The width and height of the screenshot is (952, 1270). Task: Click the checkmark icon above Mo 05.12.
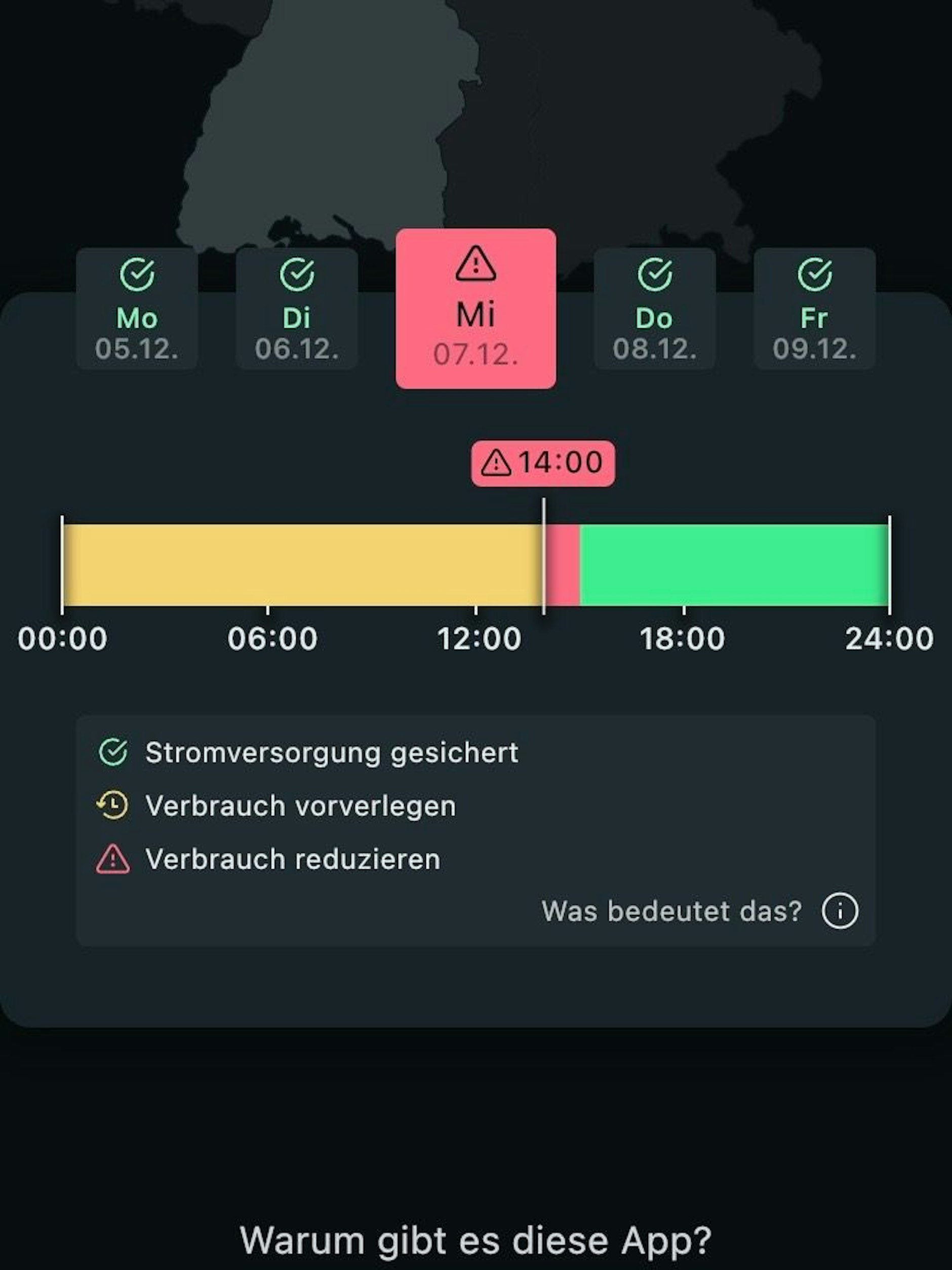[138, 275]
